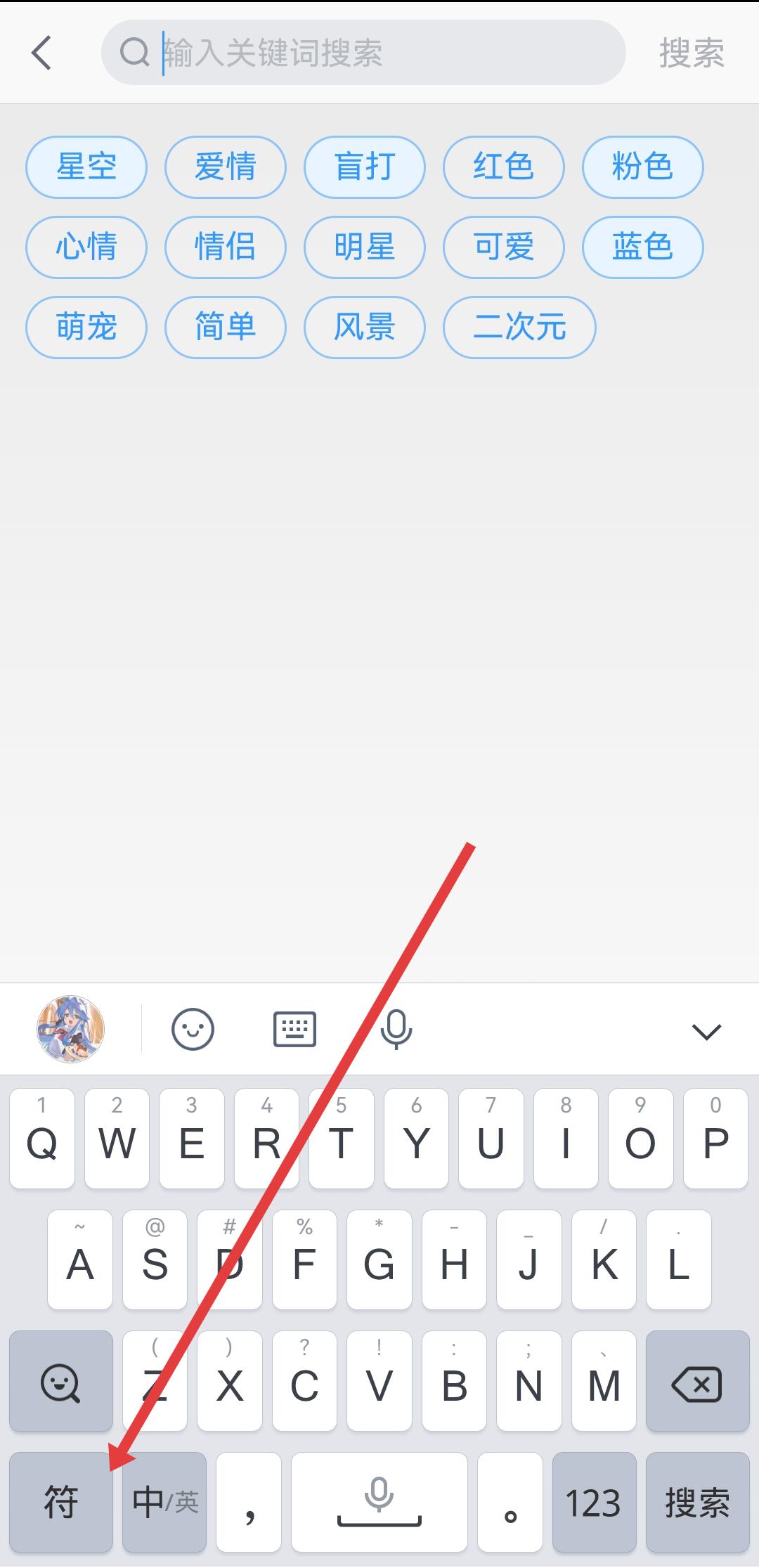
Task: Collapse the keyboard with the down chevron
Action: click(x=706, y=1031)
